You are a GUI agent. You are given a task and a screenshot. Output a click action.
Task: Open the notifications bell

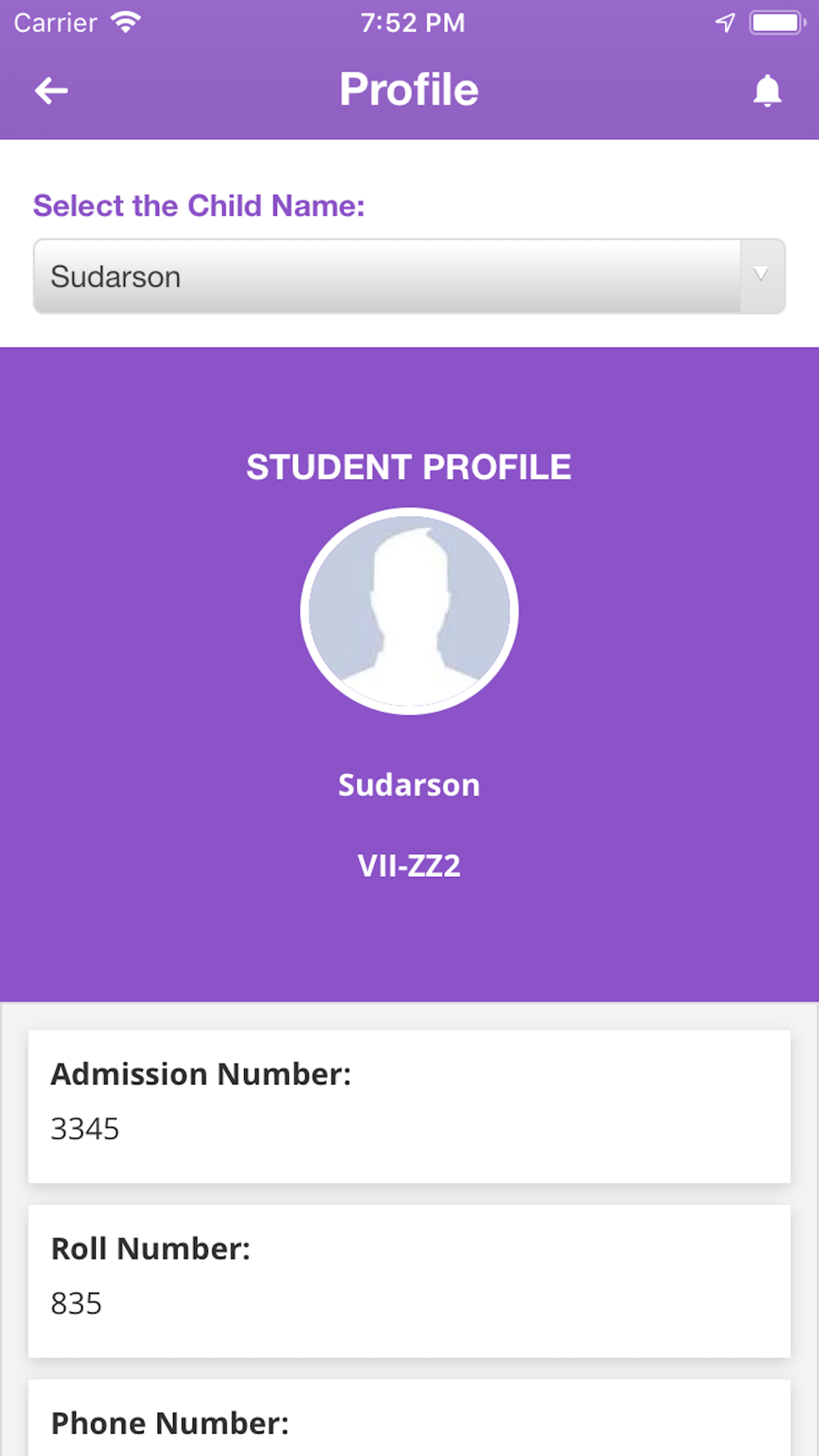point(767,91)
